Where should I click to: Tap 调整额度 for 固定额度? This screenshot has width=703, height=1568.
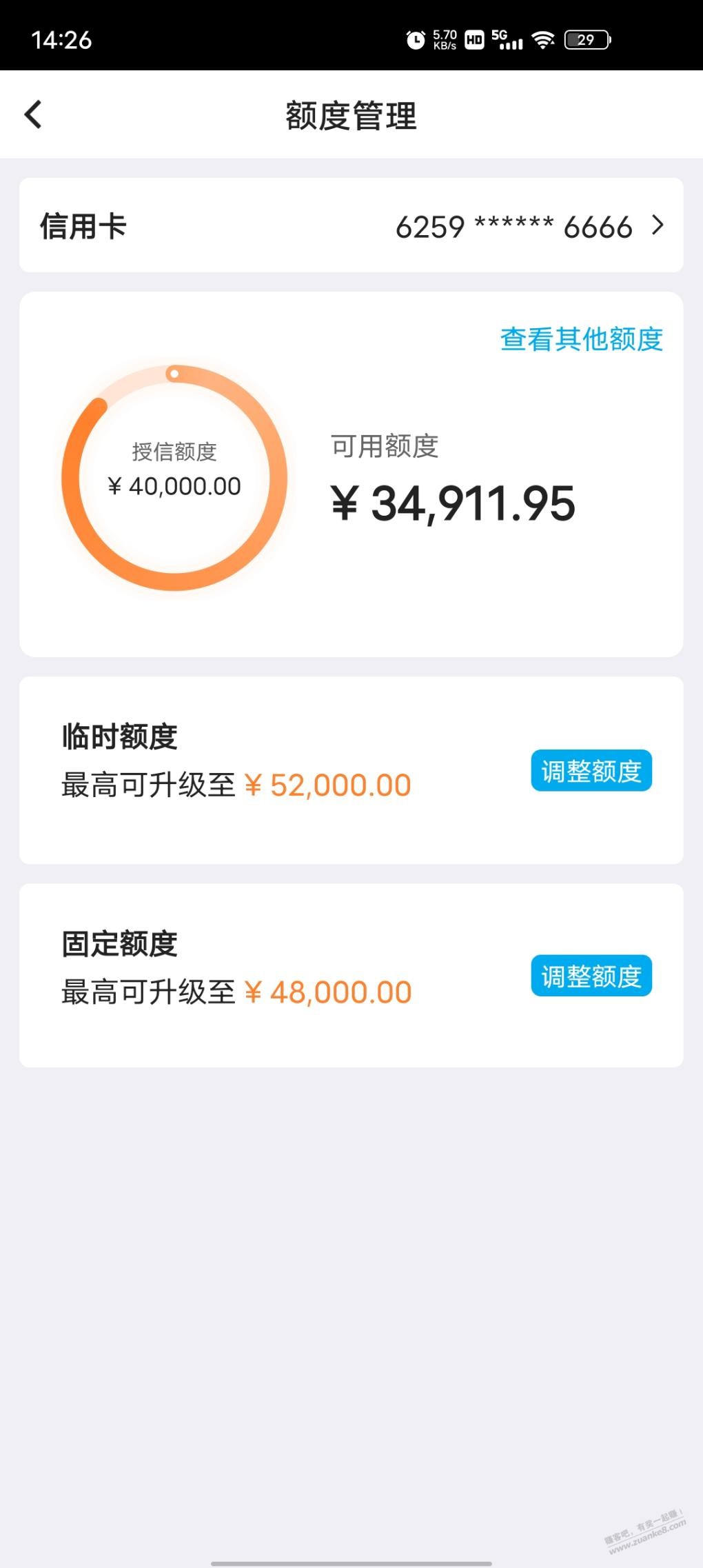click(591, 976)
